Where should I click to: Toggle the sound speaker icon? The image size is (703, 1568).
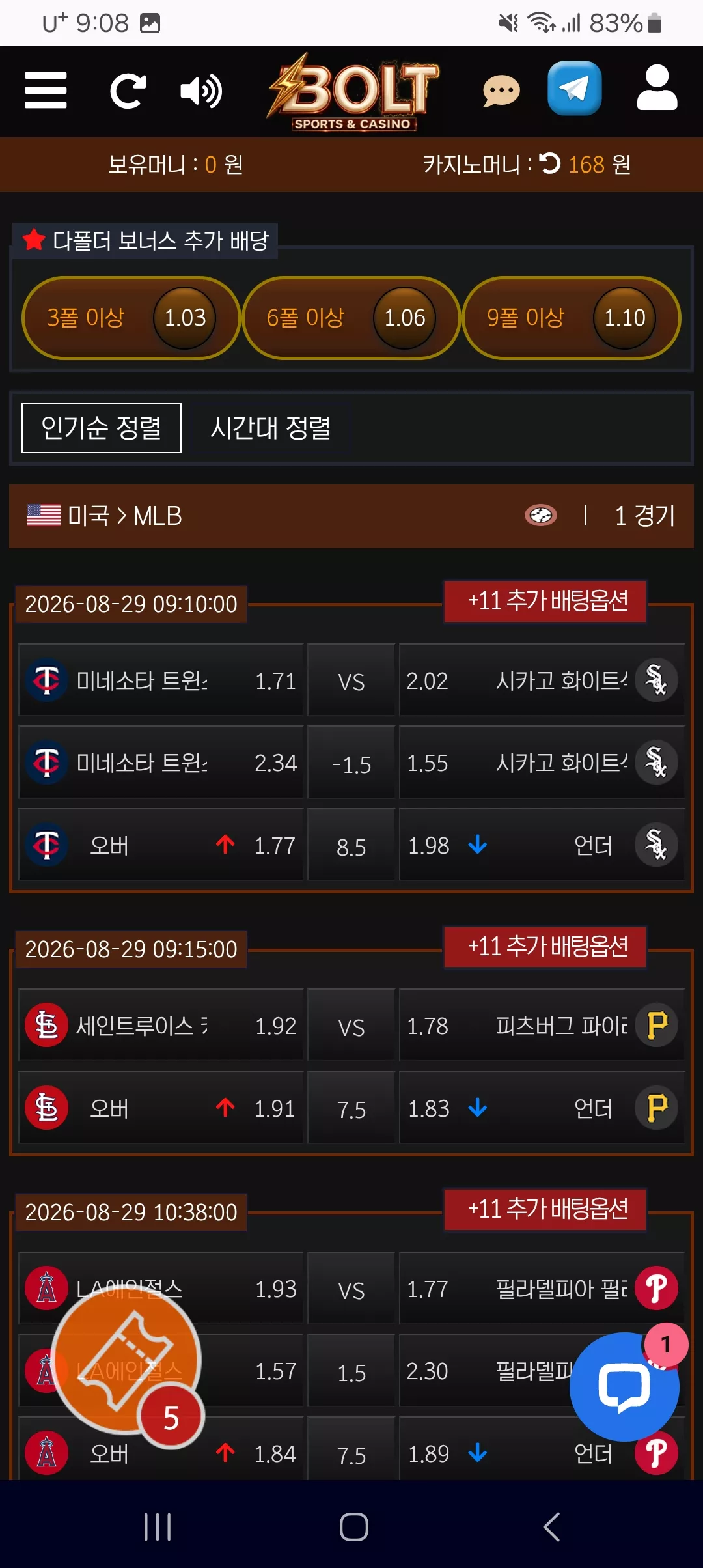point(201,91)
